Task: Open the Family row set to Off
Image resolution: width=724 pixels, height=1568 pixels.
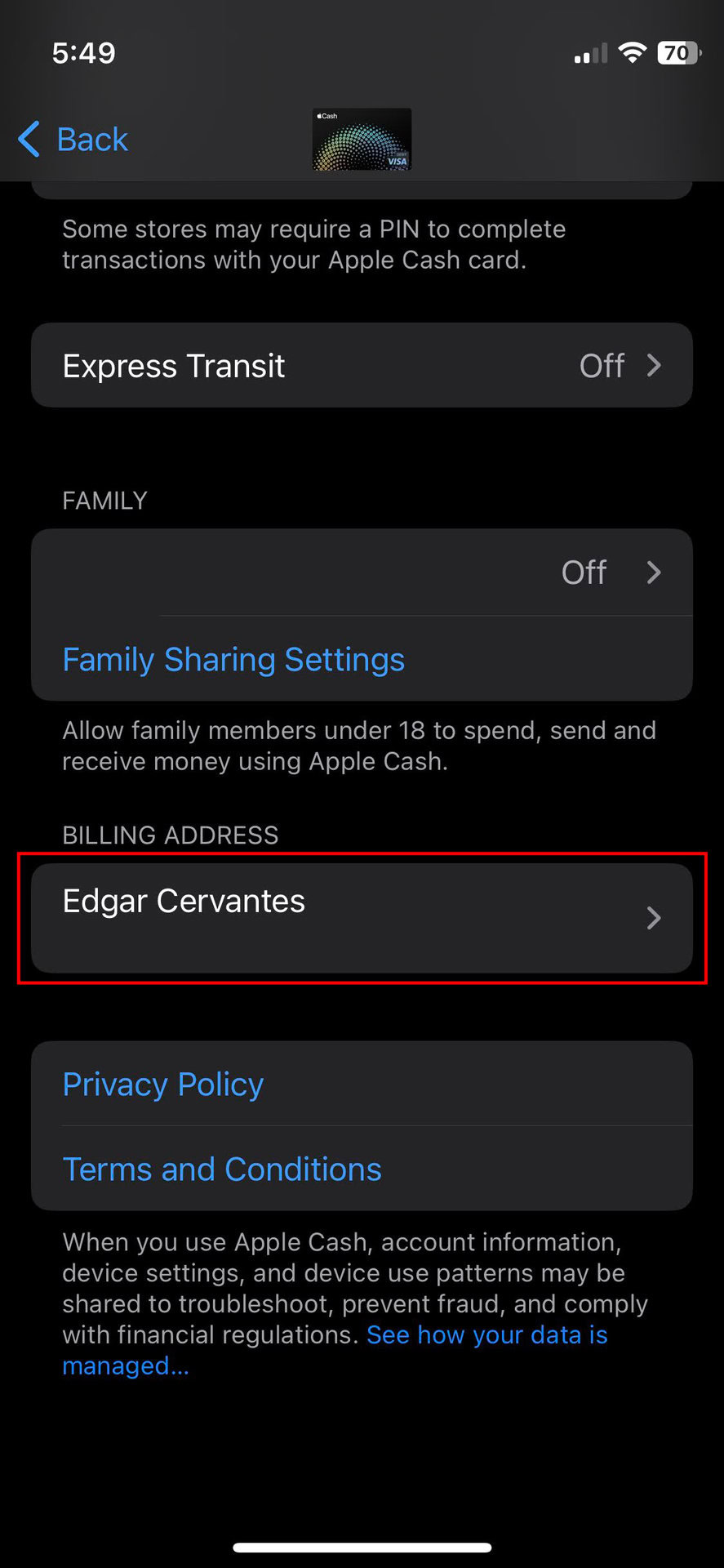Action: (x=362, y=572)
